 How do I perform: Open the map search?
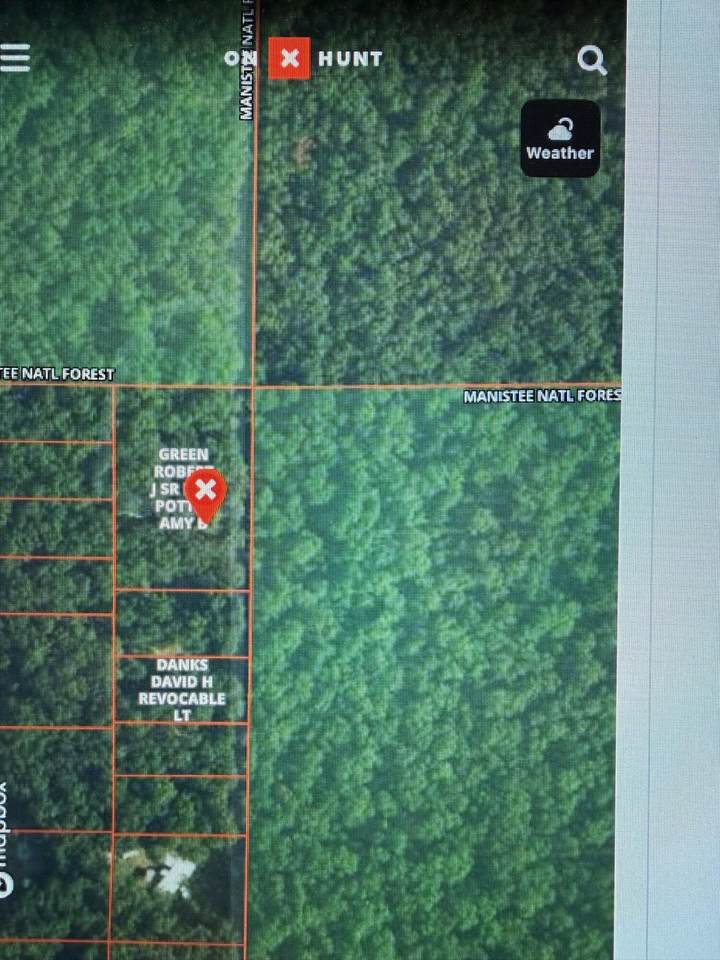coord(592,61)
